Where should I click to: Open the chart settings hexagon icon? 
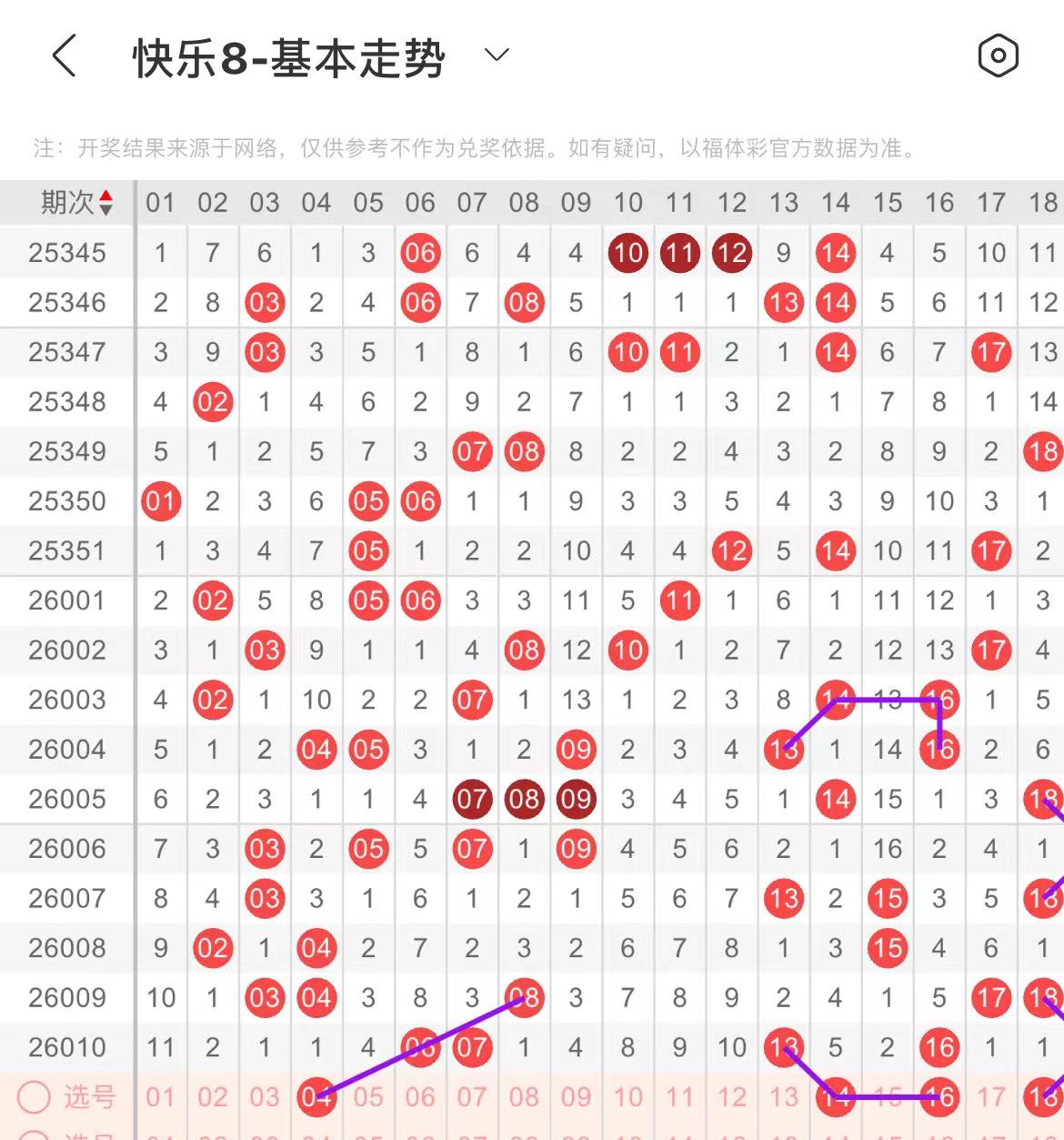click(998, 56)
